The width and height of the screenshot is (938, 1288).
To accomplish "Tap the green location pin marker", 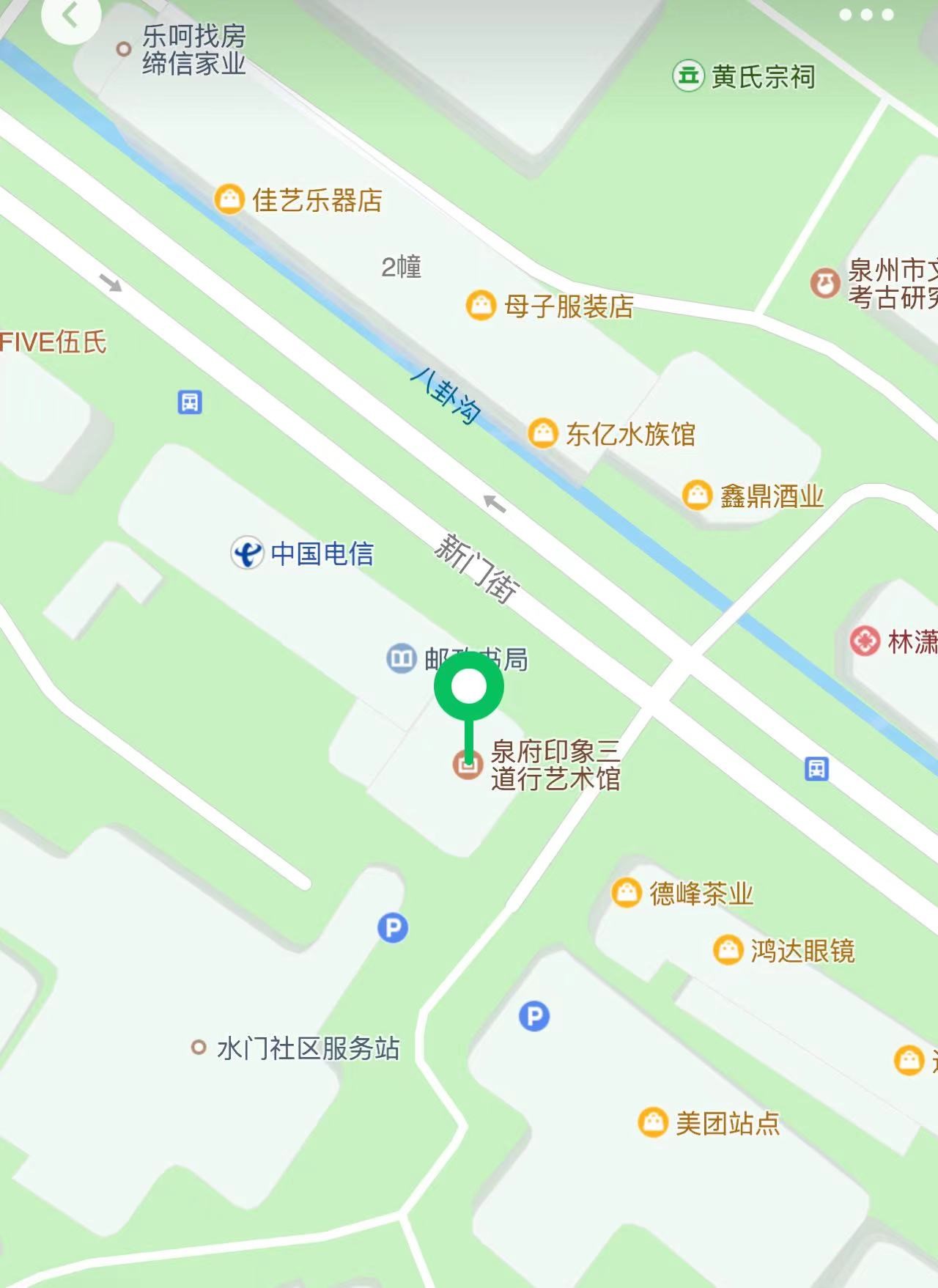I will (x=469, y=688).
